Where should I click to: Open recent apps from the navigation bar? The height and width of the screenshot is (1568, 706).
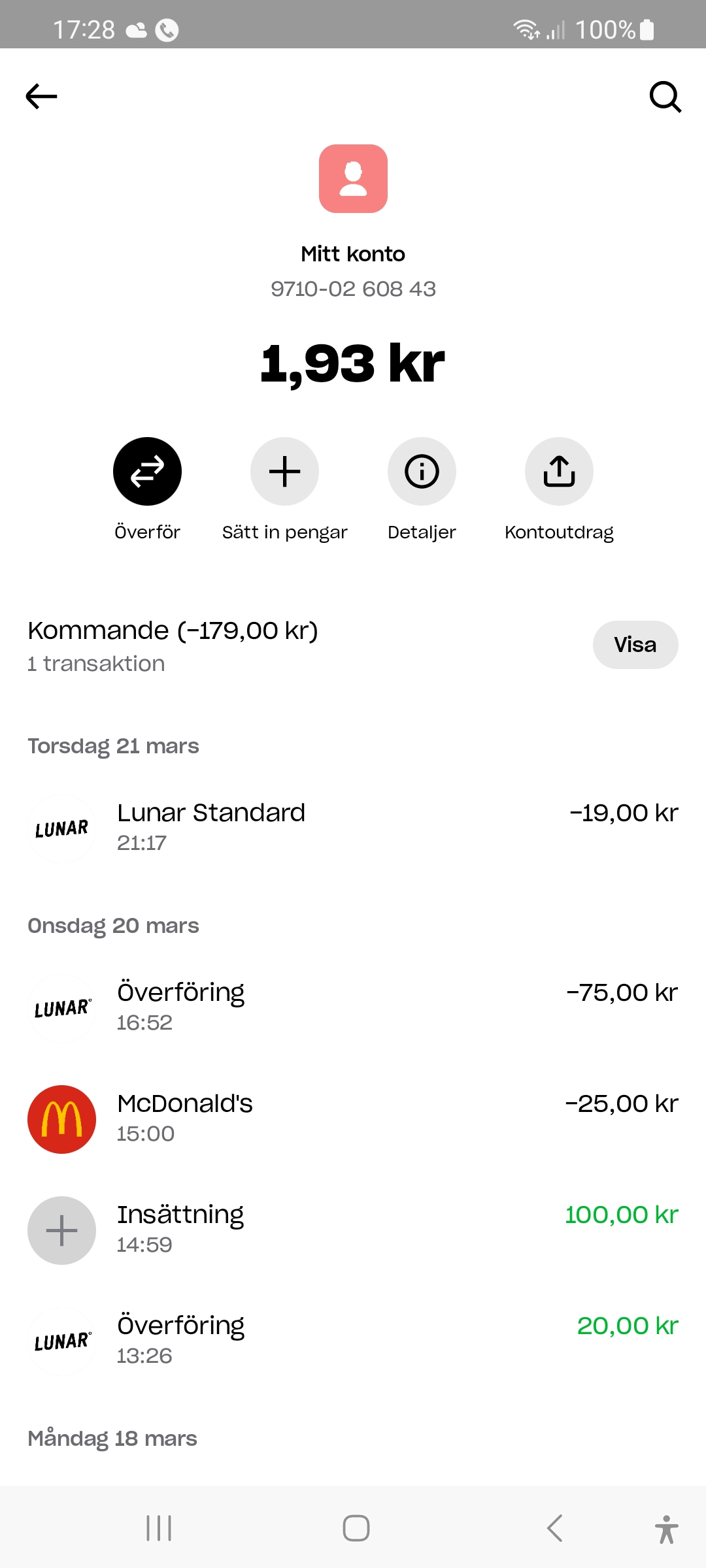[x=159, y=1528]
